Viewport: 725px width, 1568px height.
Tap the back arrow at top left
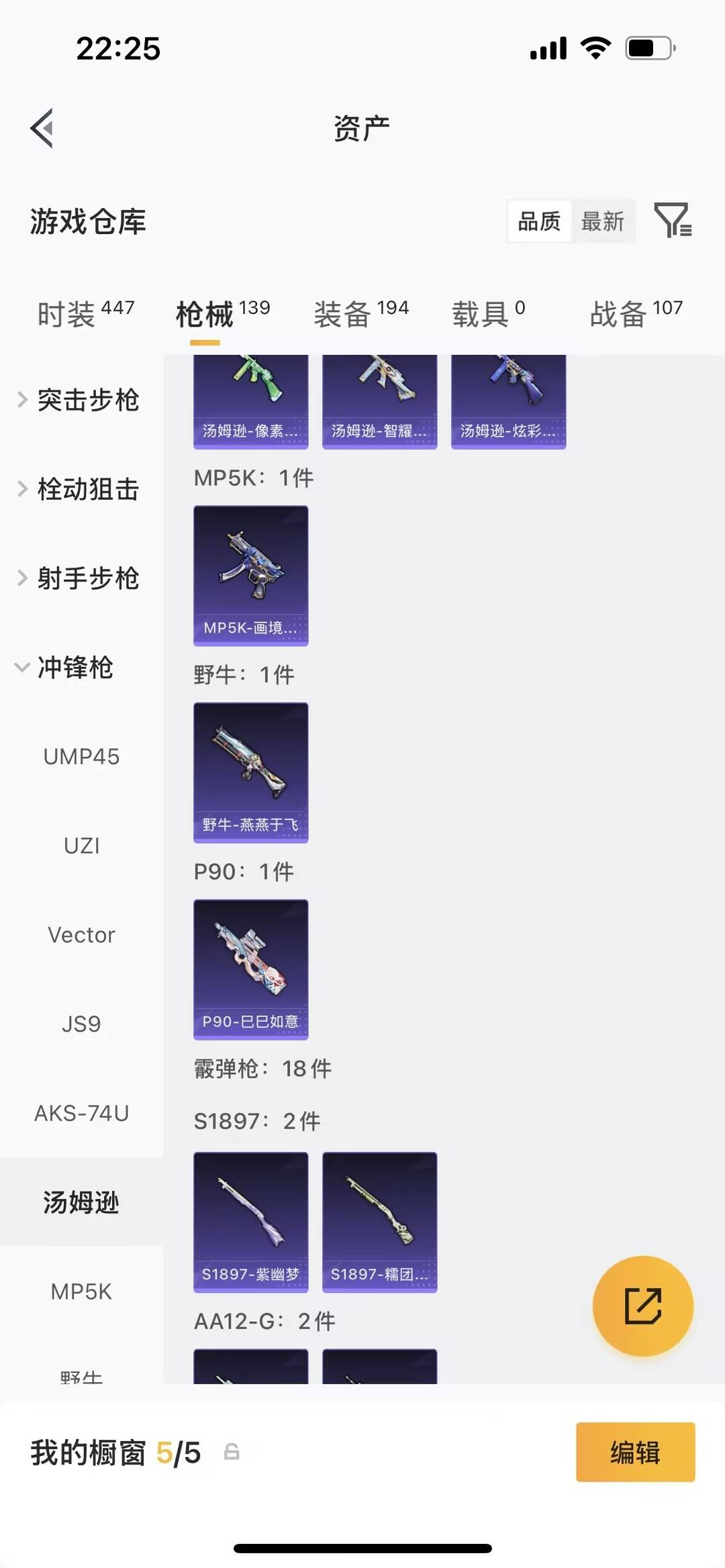42,128
